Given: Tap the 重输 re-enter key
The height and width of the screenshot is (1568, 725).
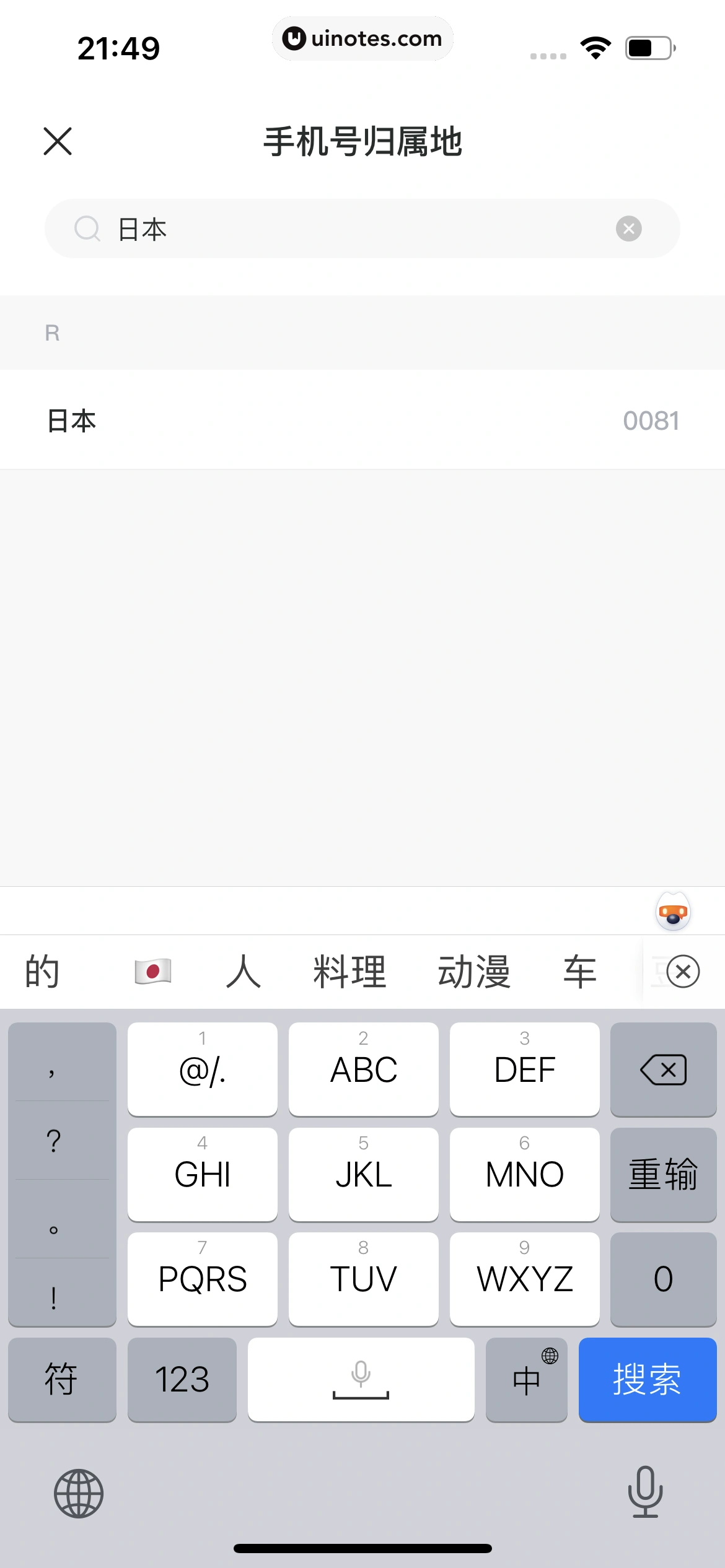Looking at the screenshot, I should pyautogui.click(x=662, y=1174).
